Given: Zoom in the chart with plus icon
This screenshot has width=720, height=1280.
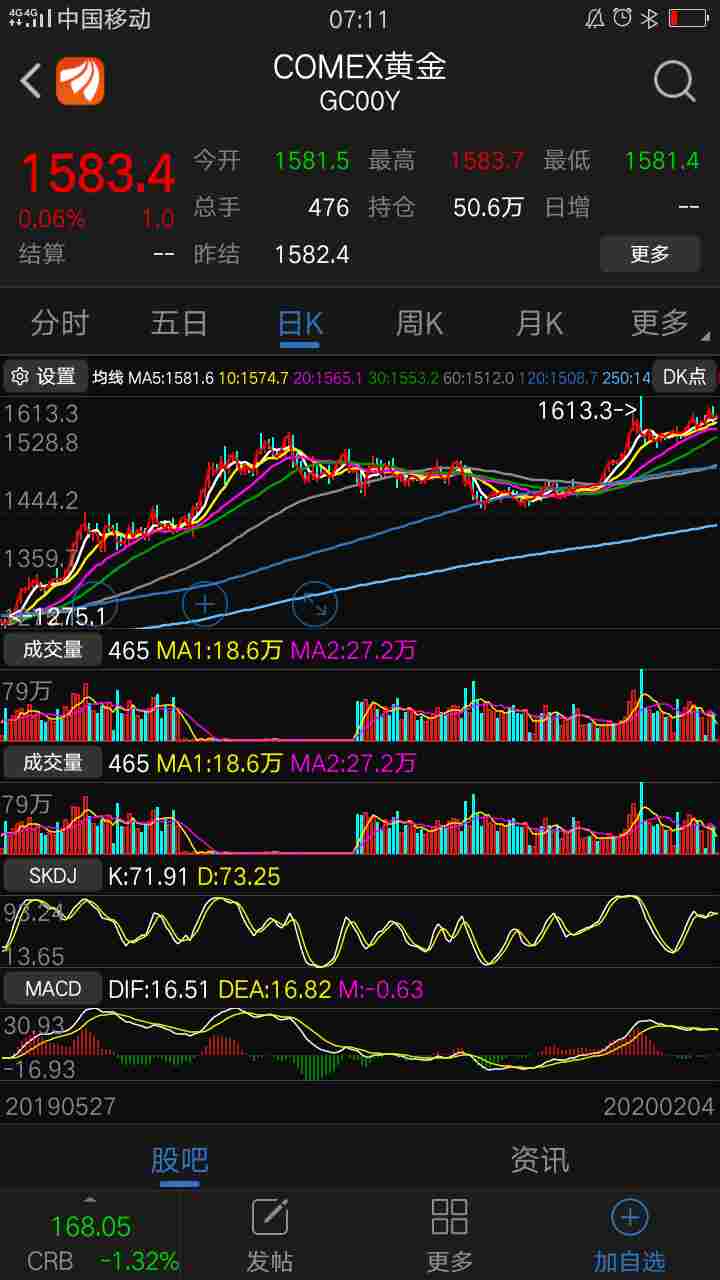Looking at the screenshot, I should [x=205, y=603].
